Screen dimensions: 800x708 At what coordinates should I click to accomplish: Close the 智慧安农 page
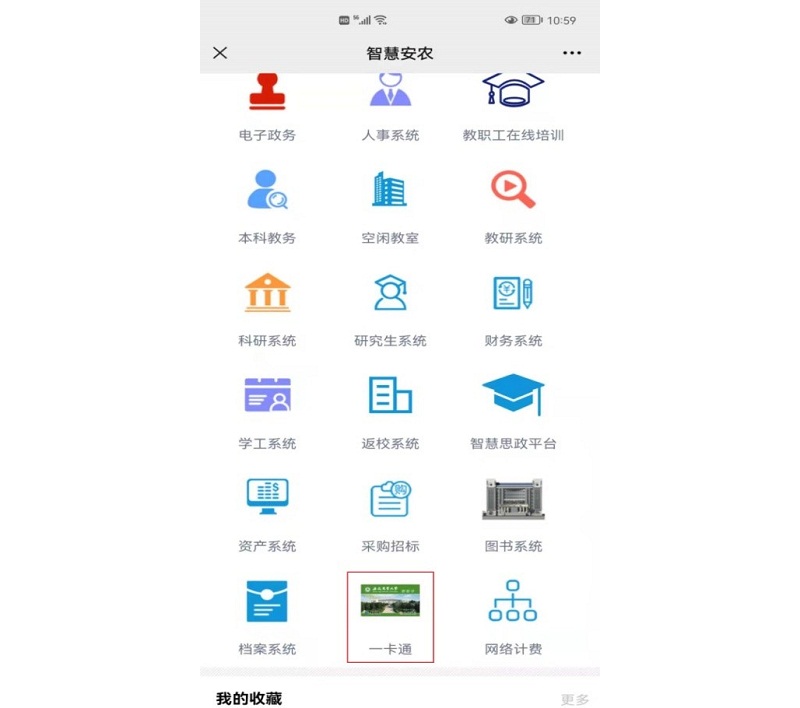point(221,53)
